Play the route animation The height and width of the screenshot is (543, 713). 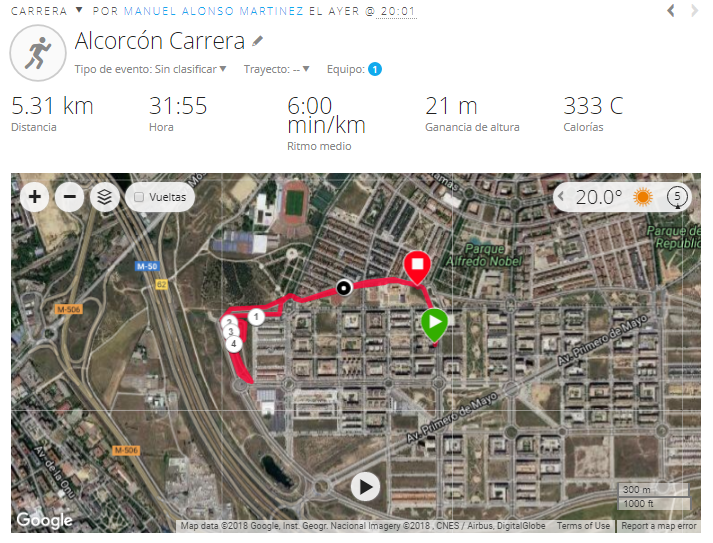pyautogui.click(x=365, y=487)
